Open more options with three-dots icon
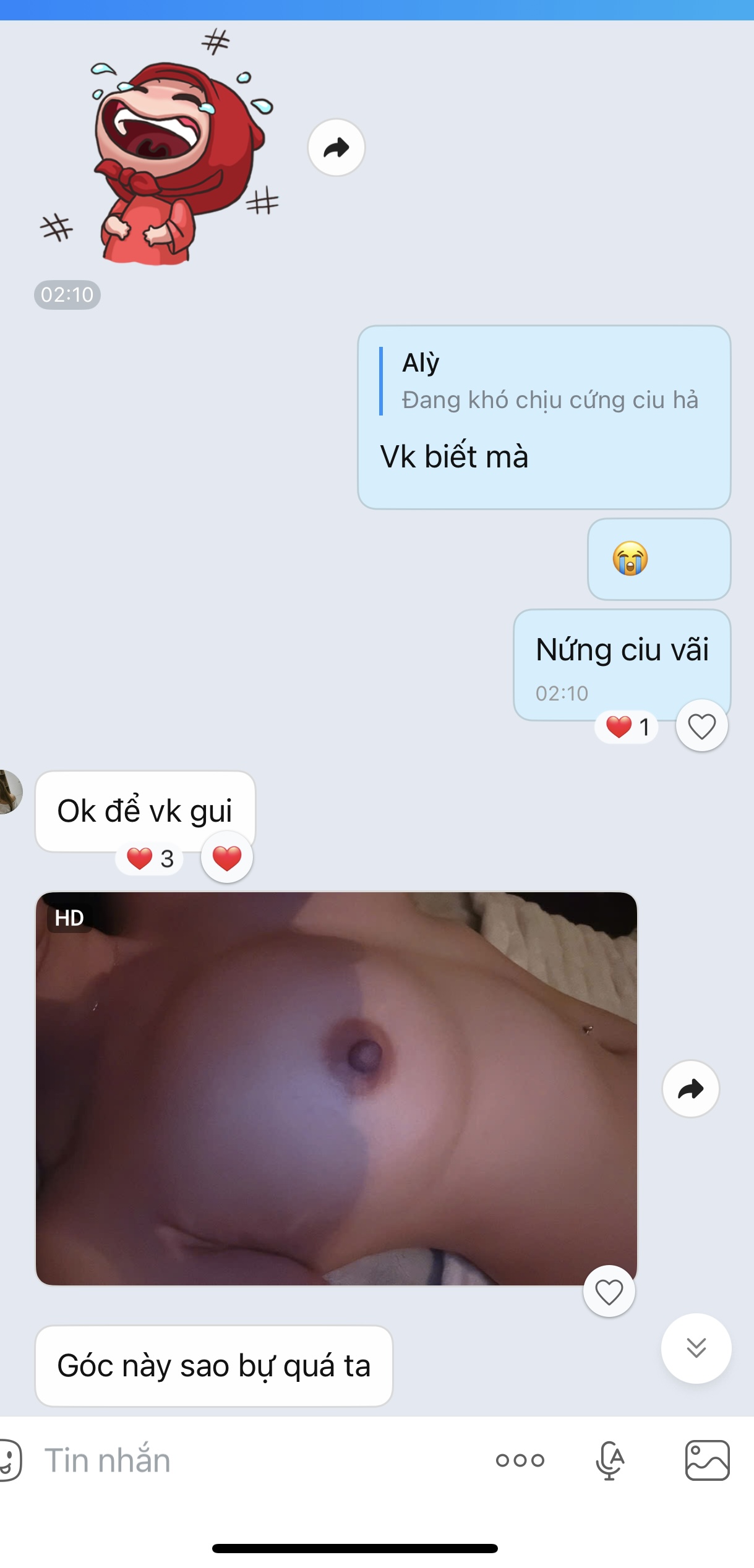The image size is (754, 1568). 520,1460
